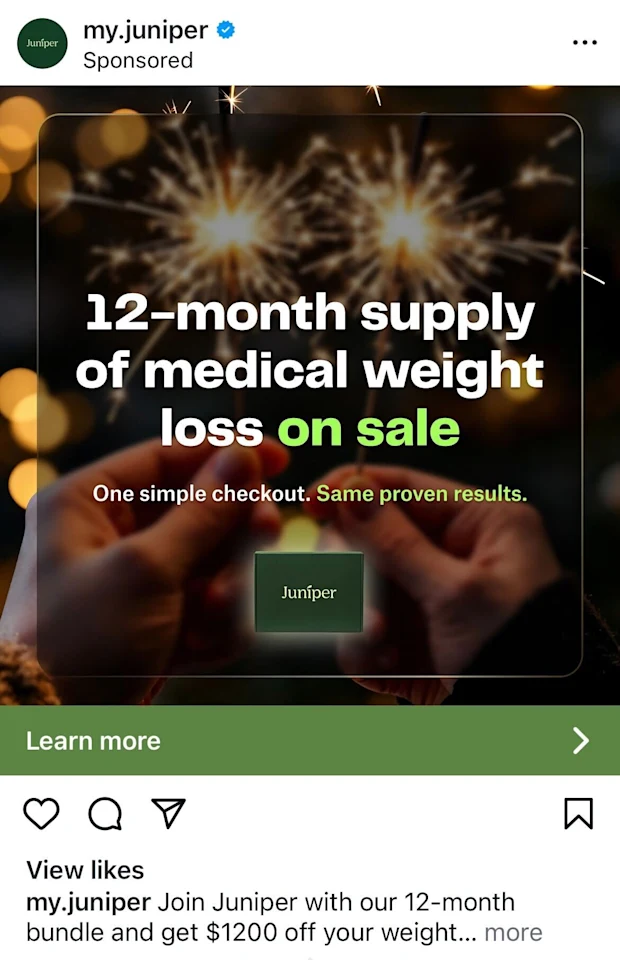Screen dimensions: 620x960
Task: Expand the caption with more
Action: [x=513, y=932]
